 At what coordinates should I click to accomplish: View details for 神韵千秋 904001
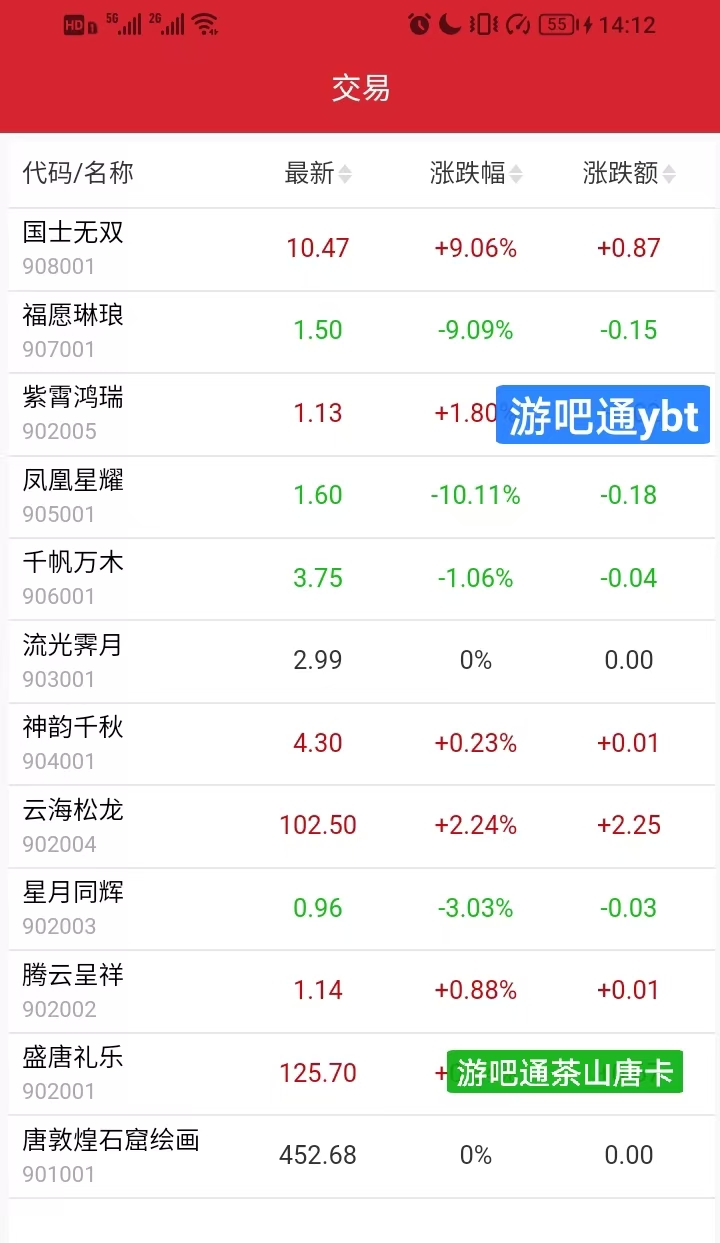point(362,744)
